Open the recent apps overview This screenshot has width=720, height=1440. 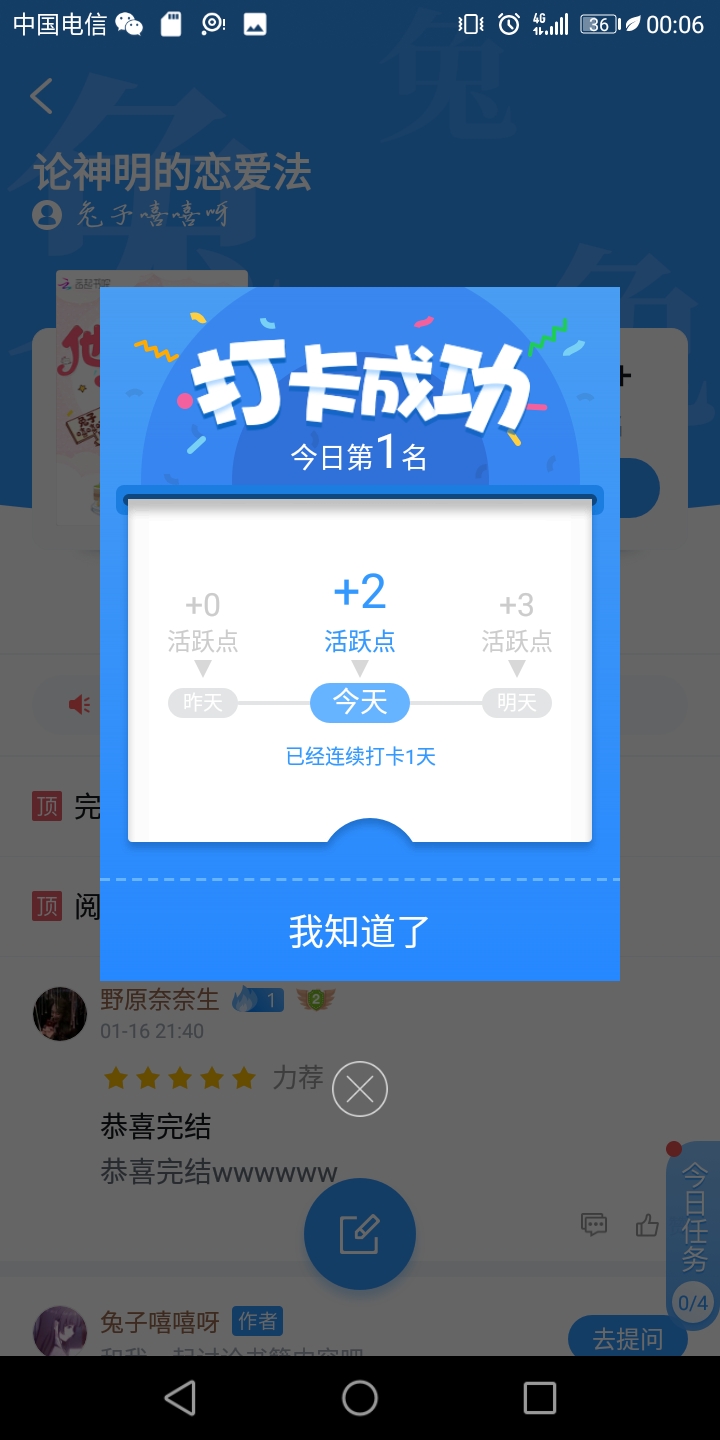pos(540,1398)
